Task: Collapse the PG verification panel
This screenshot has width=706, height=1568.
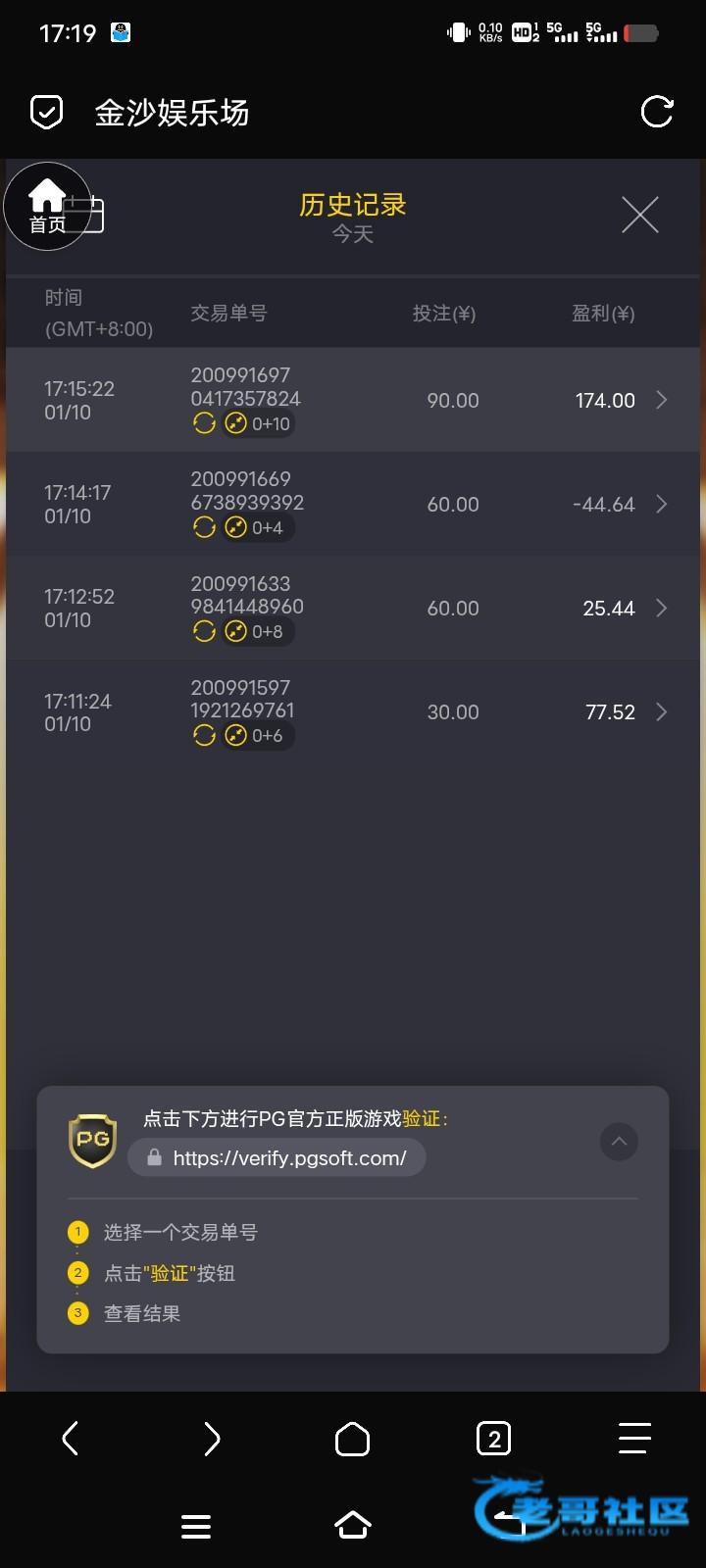Action: 619,1142
